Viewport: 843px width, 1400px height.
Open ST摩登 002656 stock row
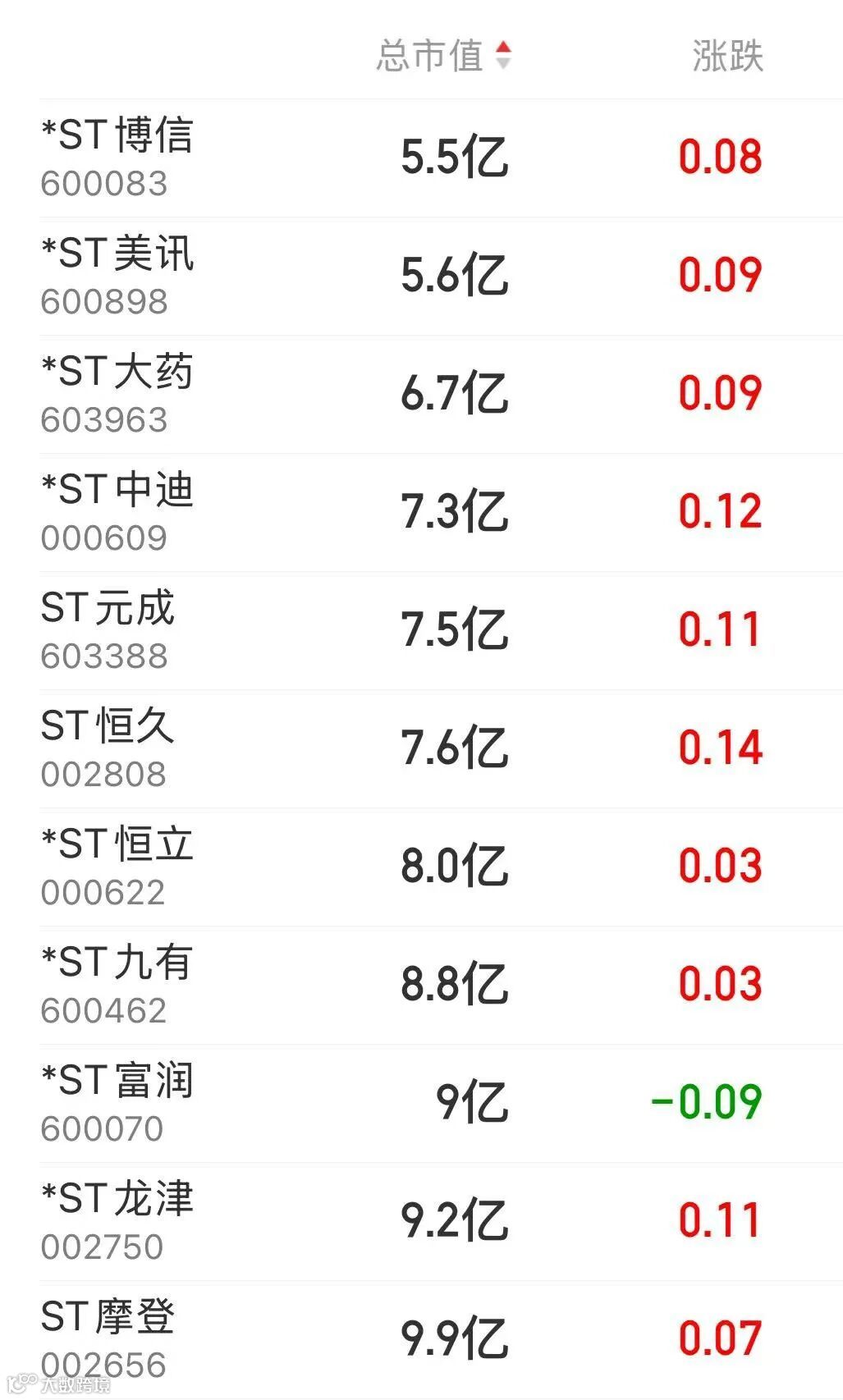click(x=441, y=1340)
